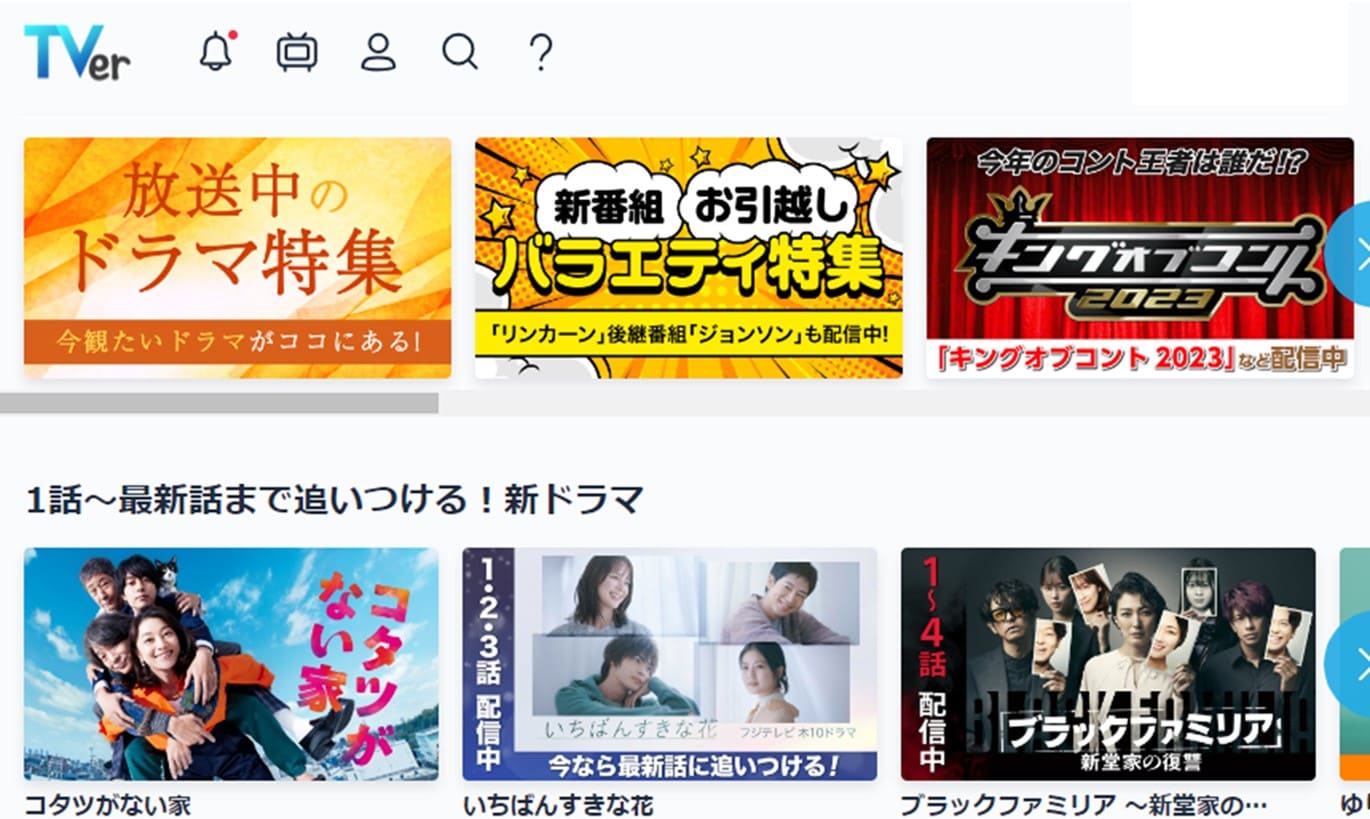Go to the TVer home logo
1370x819 pixels.
(x=77, y=52)
